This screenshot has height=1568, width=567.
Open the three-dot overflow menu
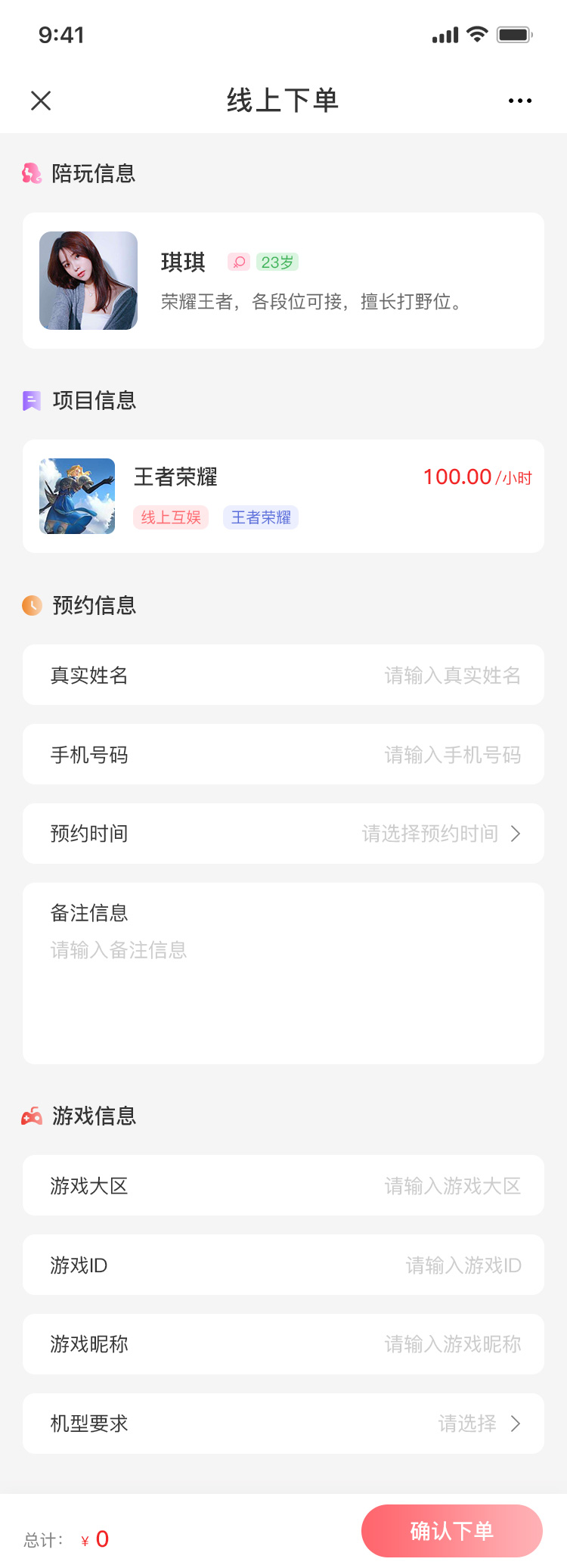click(x=520, y=101)
